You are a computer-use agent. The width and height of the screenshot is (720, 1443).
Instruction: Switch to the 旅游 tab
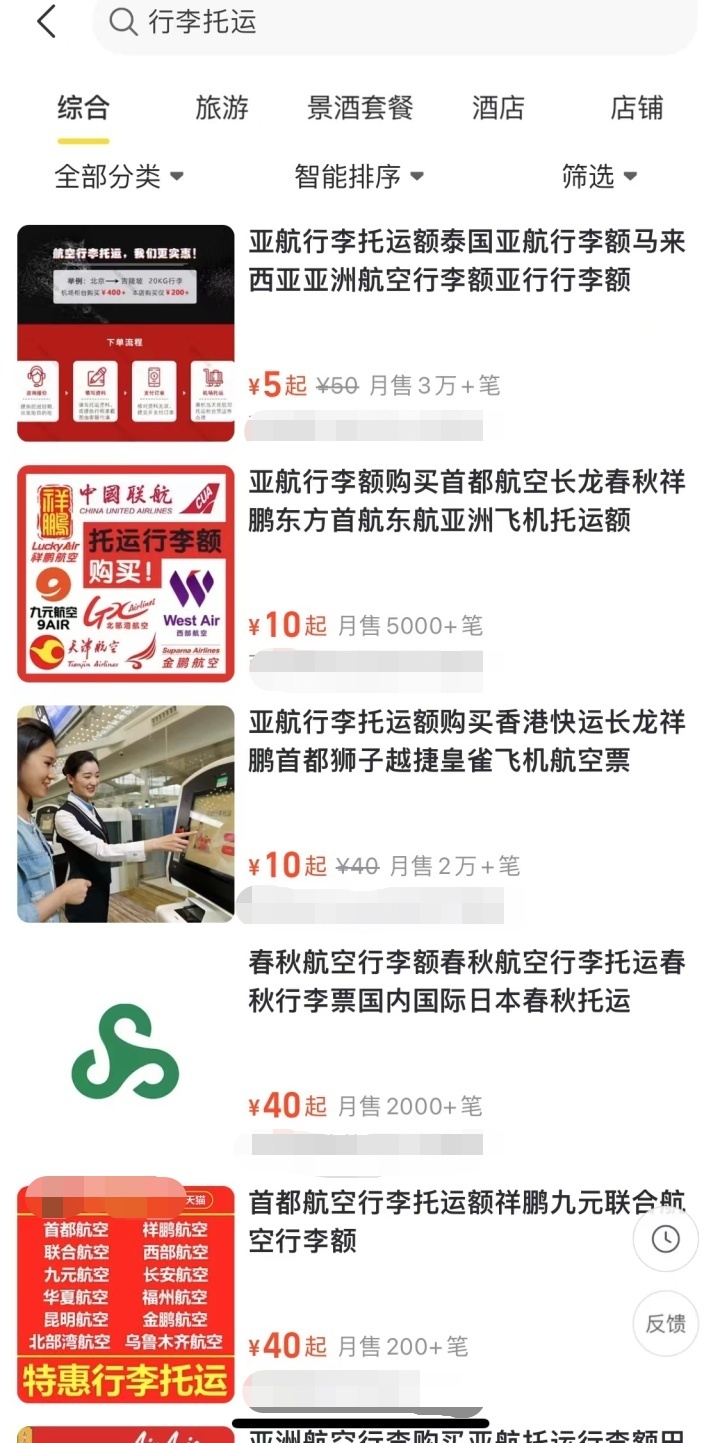point(222,108)
